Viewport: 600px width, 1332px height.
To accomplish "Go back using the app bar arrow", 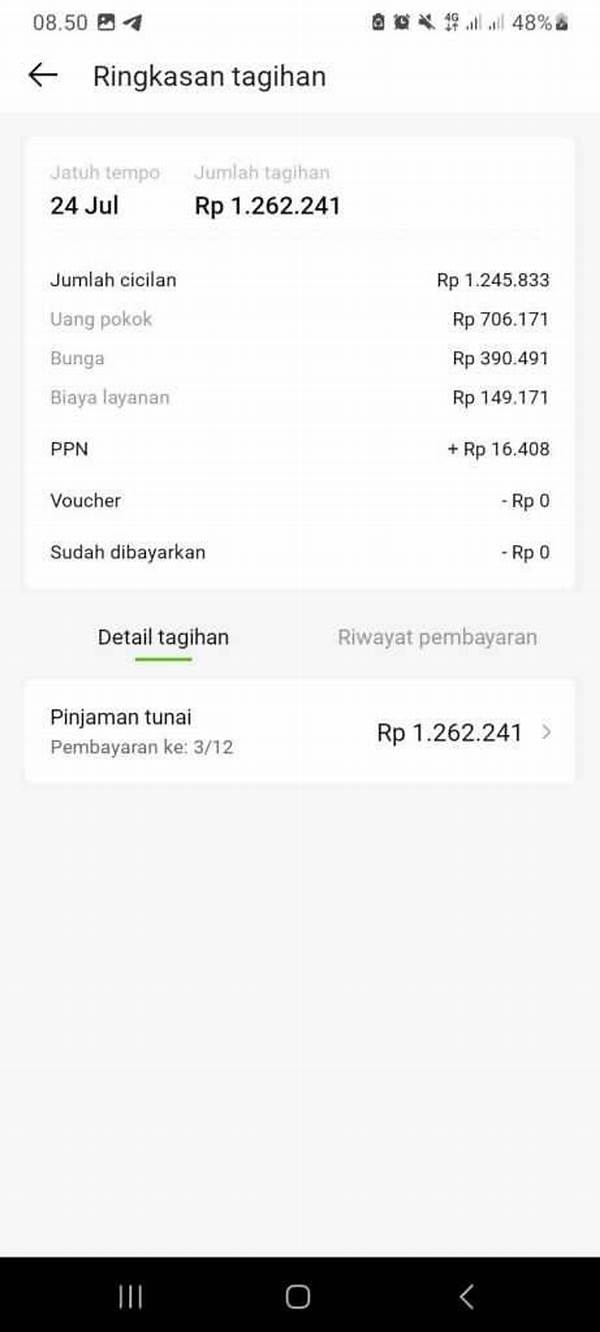I will coord(43,76).
